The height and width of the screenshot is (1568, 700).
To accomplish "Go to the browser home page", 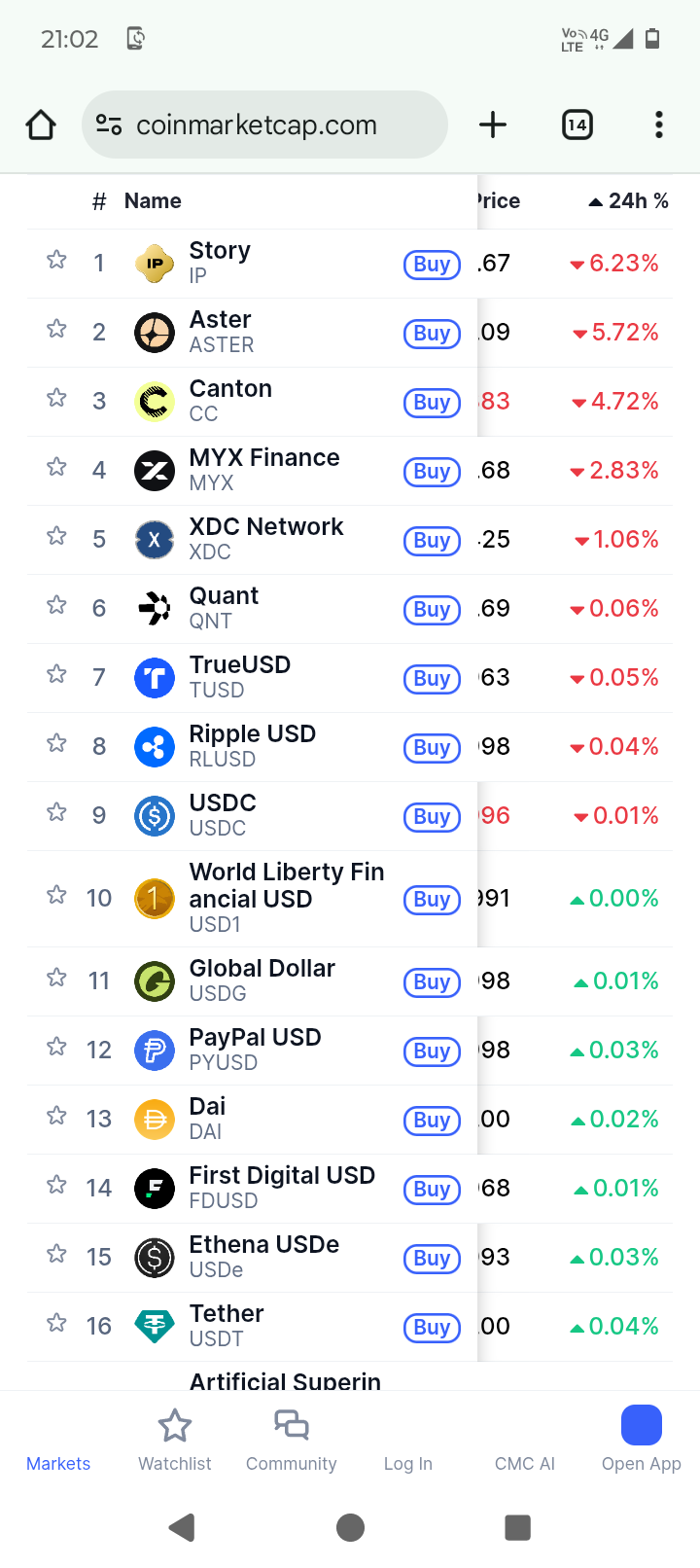I will pyautogui.click(x=41, y=125).
